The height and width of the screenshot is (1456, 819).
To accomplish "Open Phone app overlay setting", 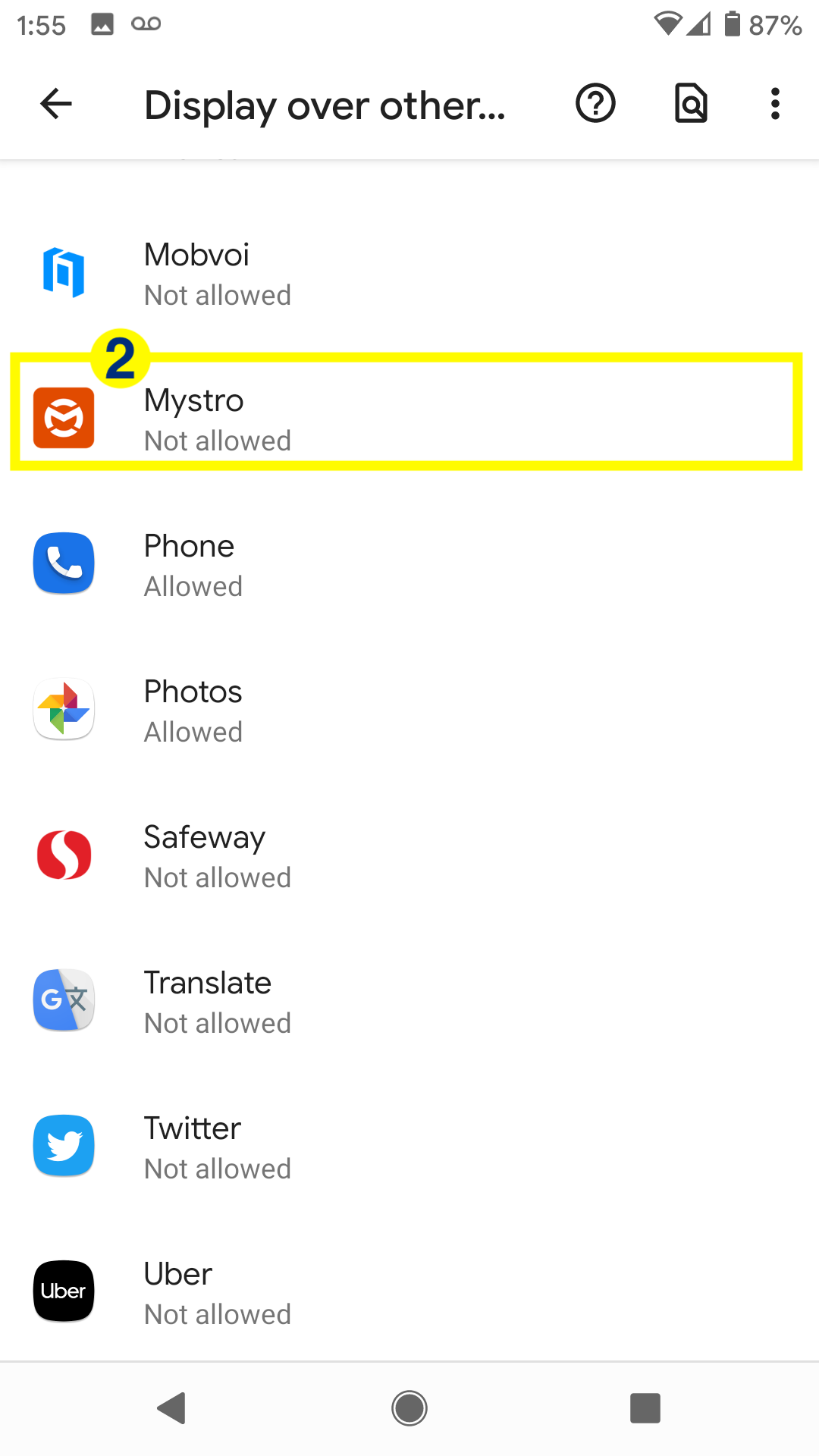I will (x=409, y=565).
